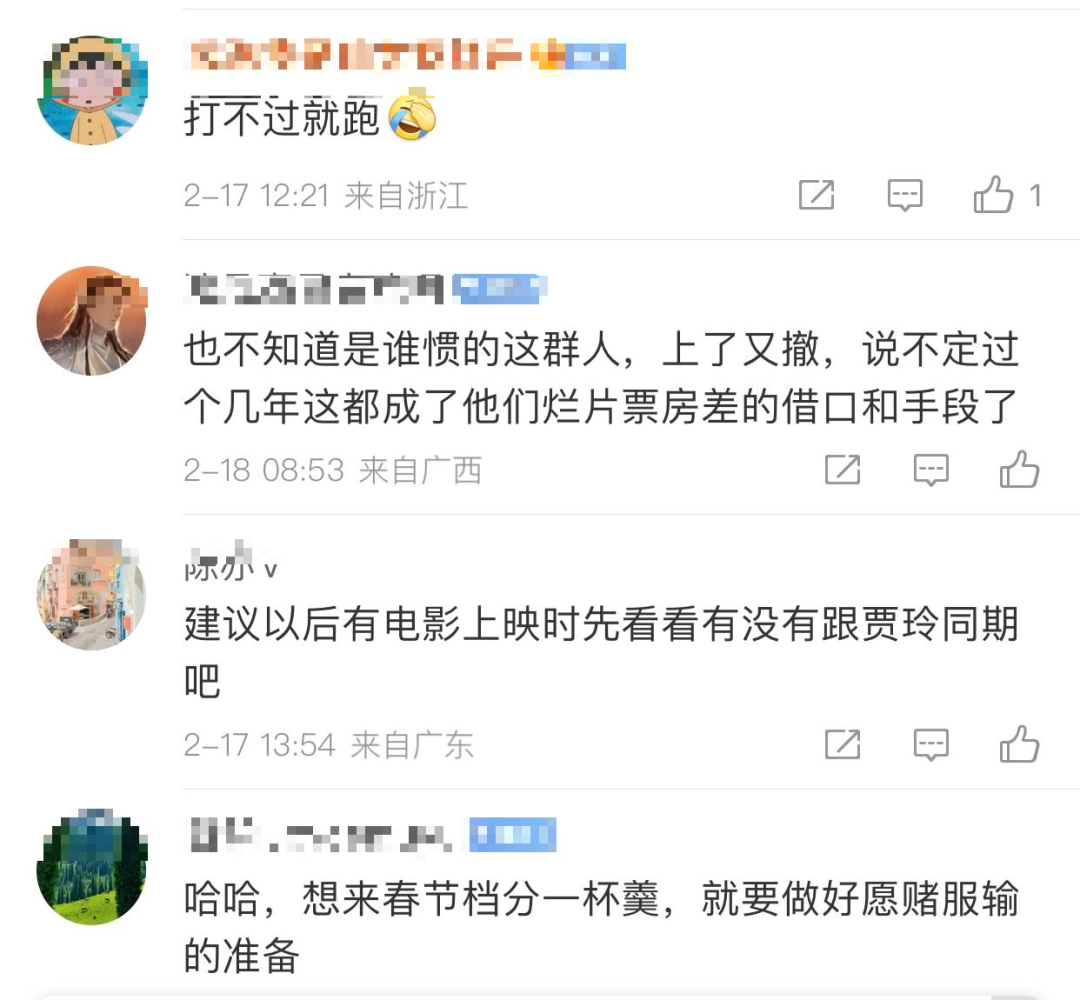This screenshot has width=1080, height=1000.
Task: Share the comment about 贾玲同期
Action: [x=842, y=745]
